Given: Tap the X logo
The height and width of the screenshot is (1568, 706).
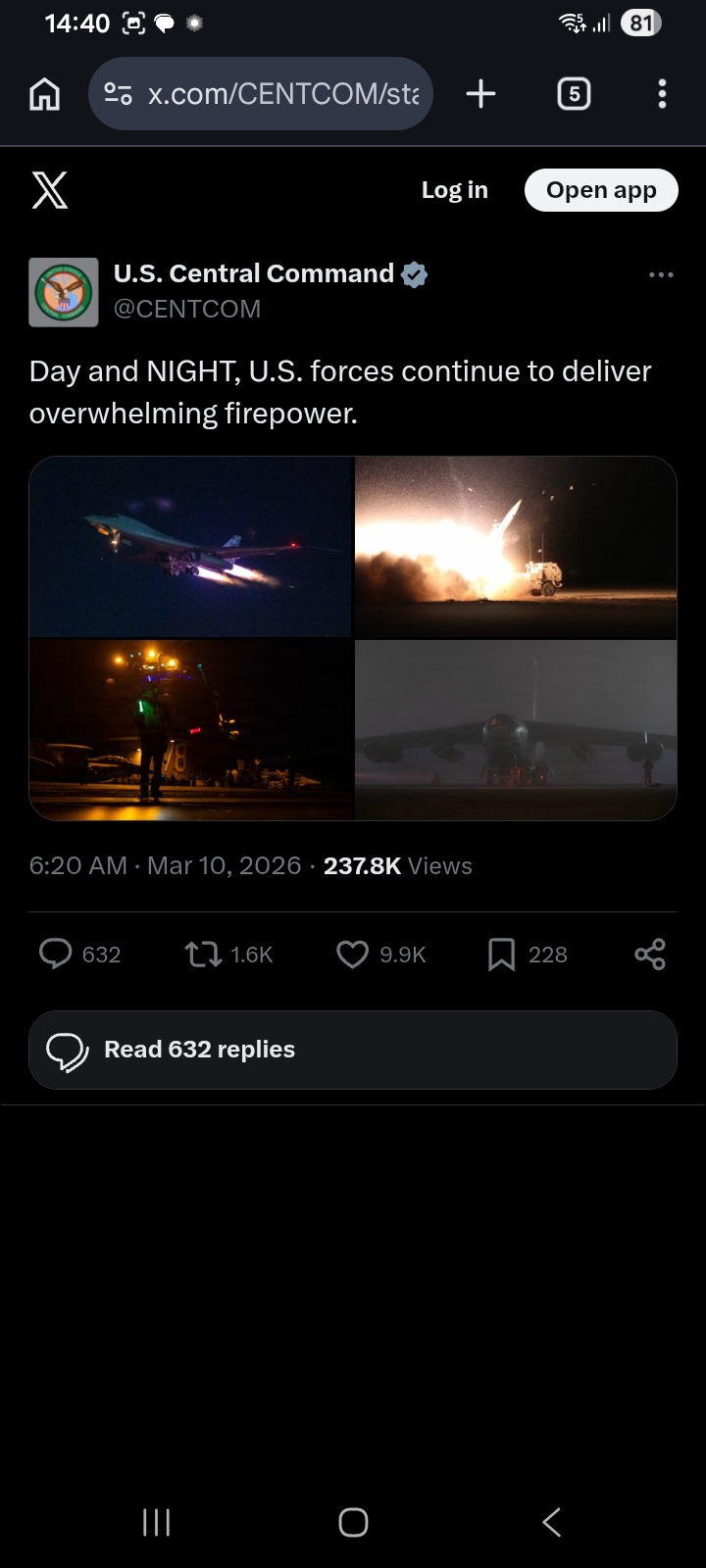Looking at the screenshot, I should tap(50, 190).
